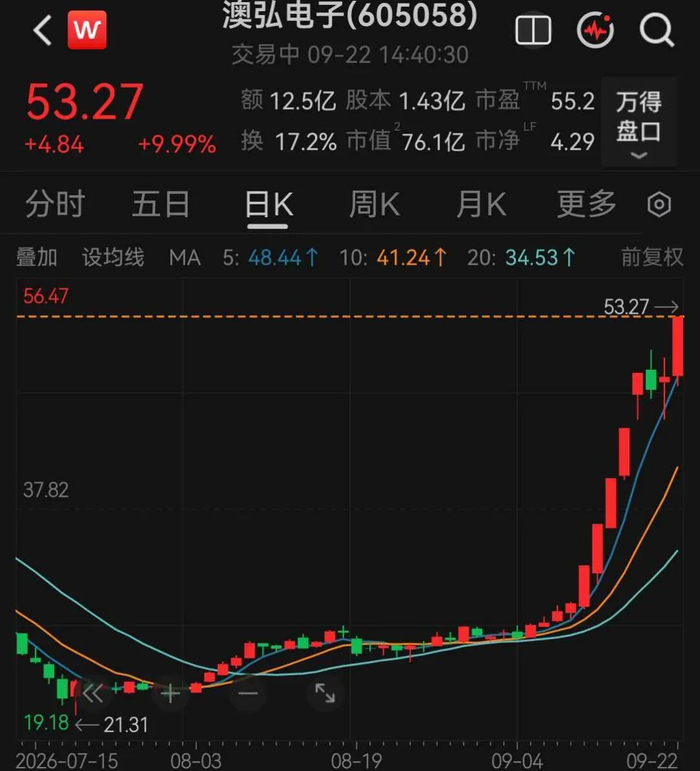Open chart settings hexagon icon
The image size is (700, 771).
click(659, 205)
